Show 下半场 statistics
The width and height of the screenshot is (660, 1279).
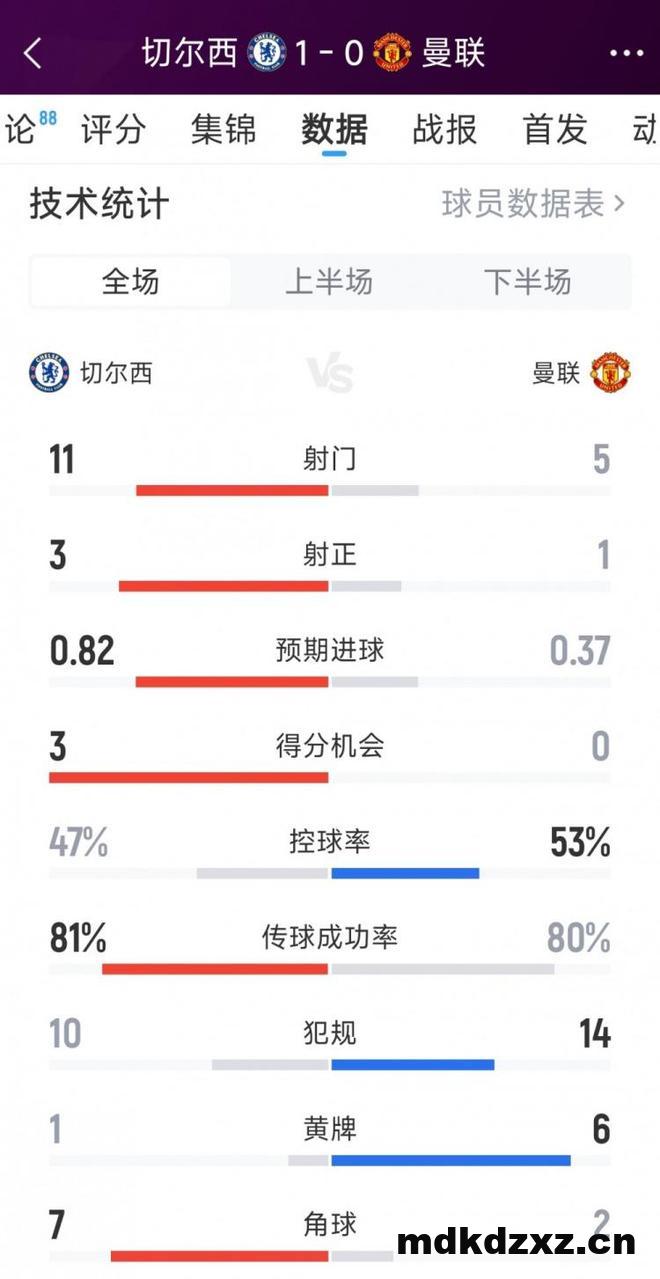click(528, 282)
